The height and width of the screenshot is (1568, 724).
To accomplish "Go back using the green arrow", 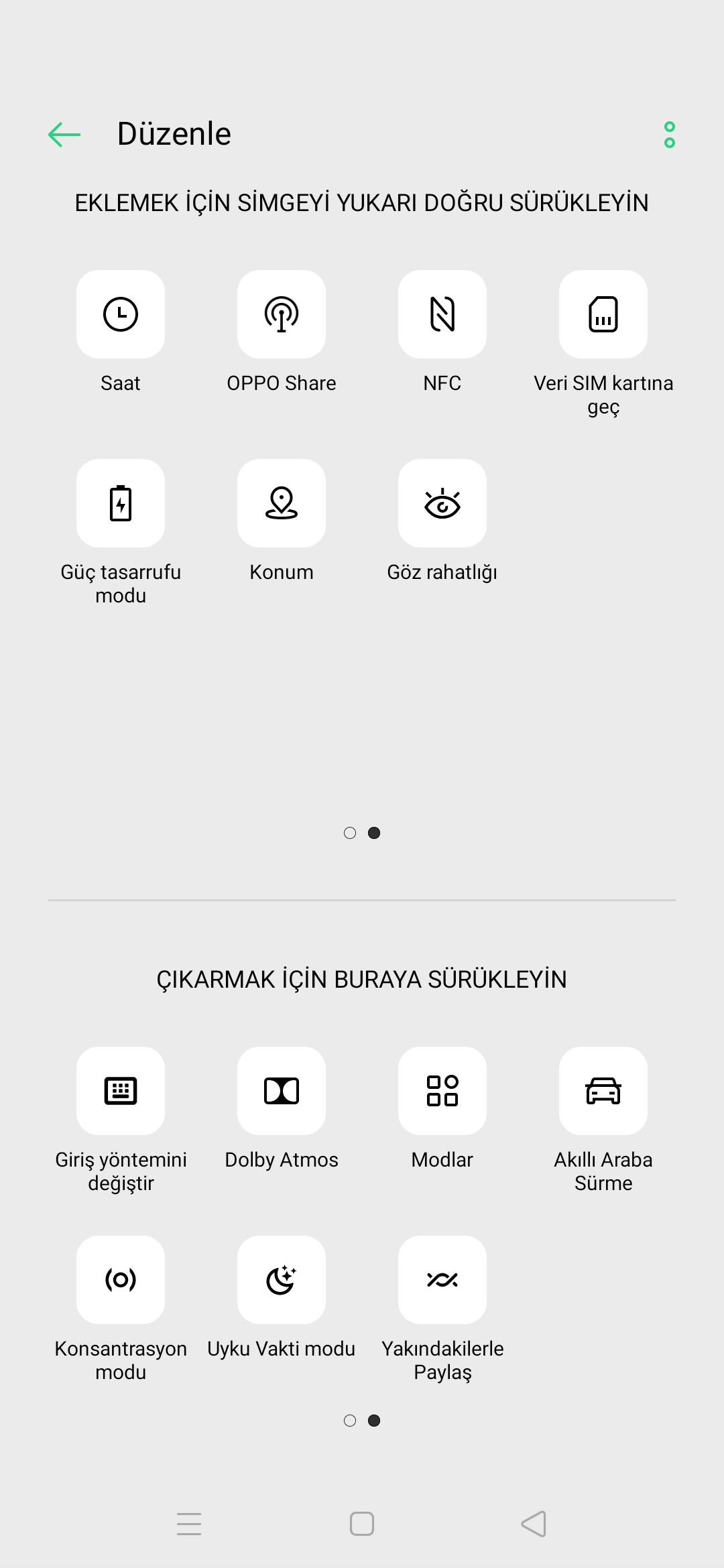I will 64,135.
